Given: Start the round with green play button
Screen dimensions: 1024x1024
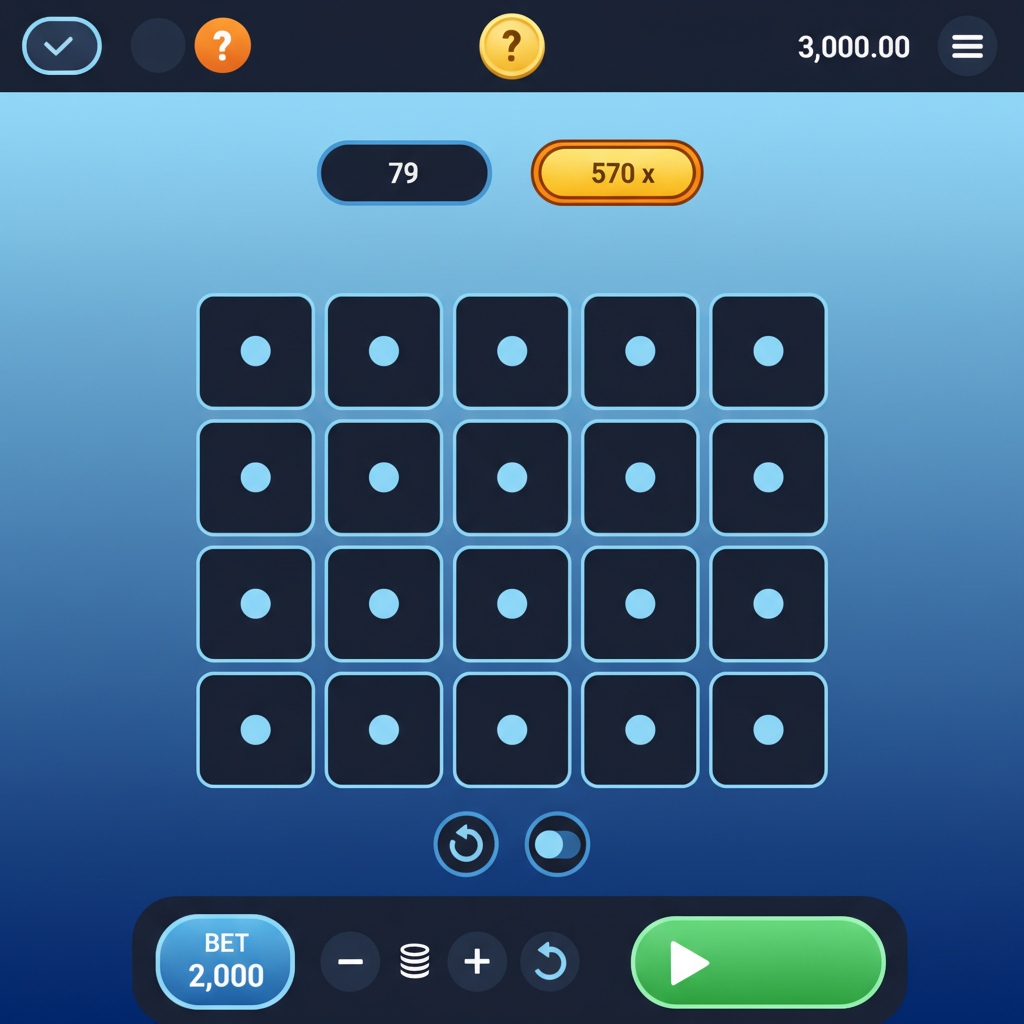Looking at the screenshot, I should pyautogui.click(x=758, y=962).
